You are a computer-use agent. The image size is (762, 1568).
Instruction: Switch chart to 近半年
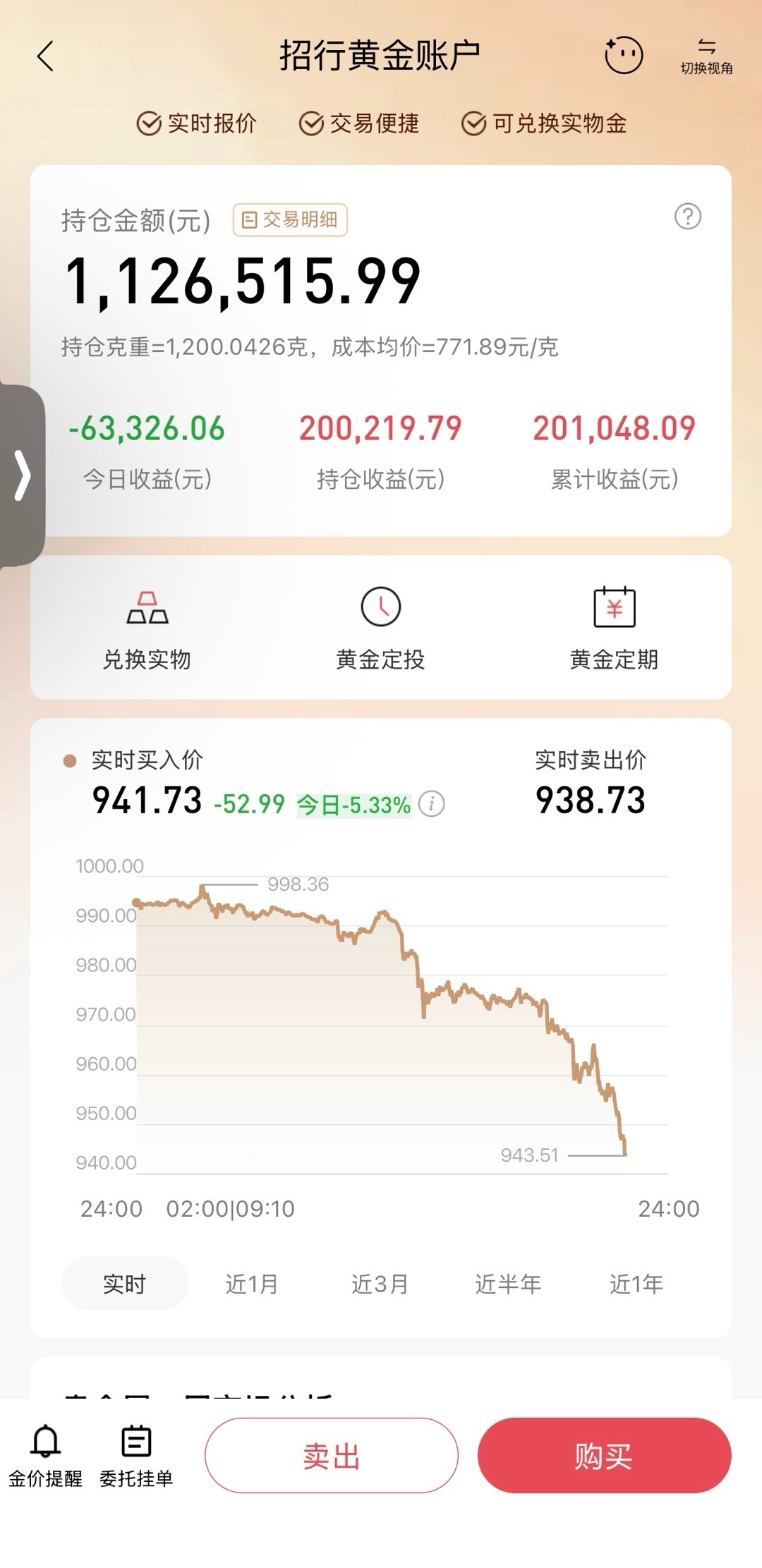[x=508, y=1284]
